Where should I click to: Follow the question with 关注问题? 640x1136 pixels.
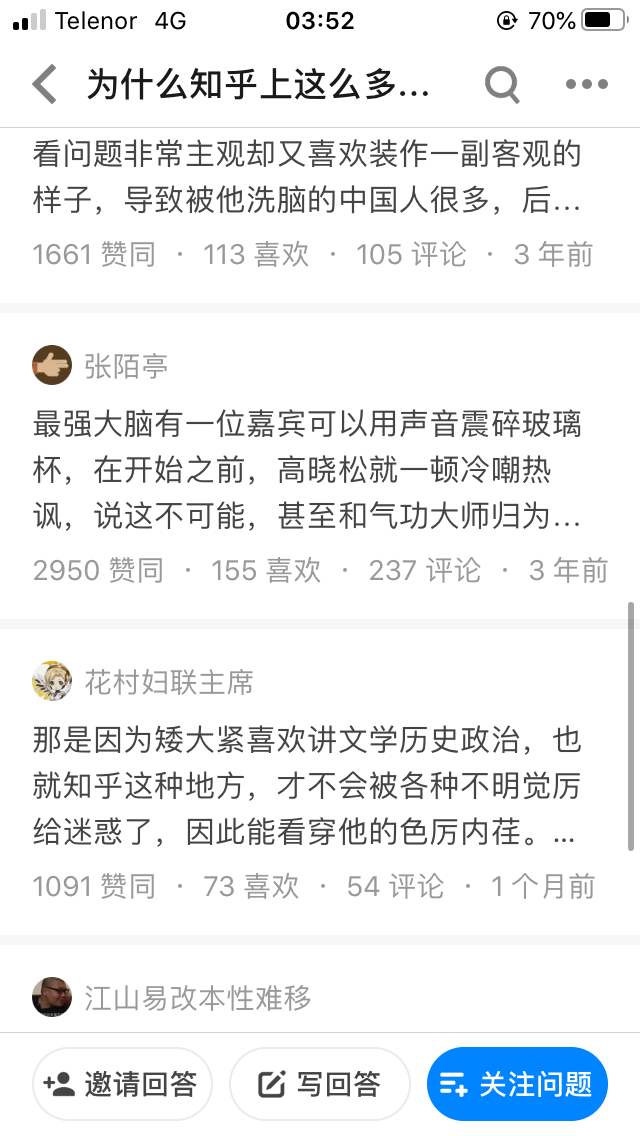tap(518, 1084)
